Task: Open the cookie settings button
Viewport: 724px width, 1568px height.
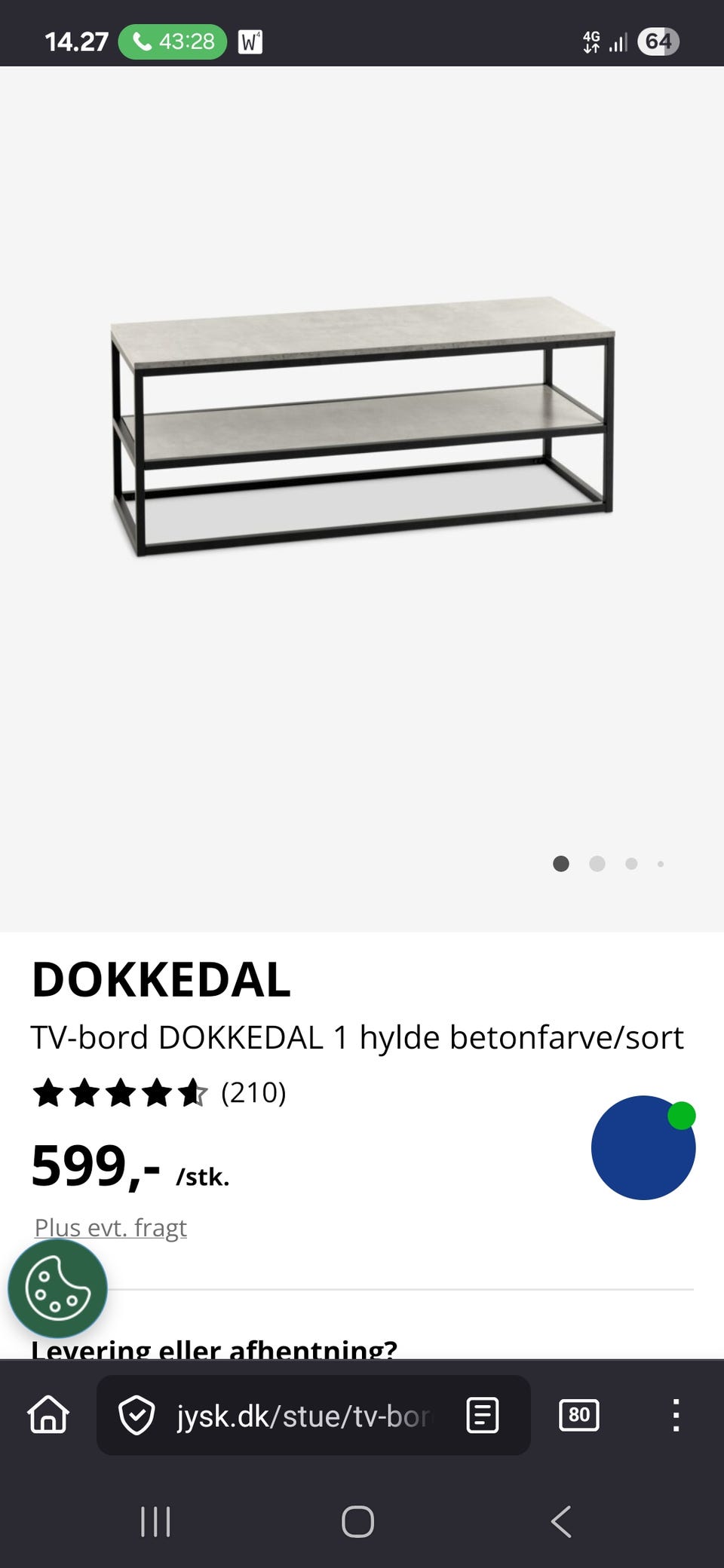Action: (57, 1288)
